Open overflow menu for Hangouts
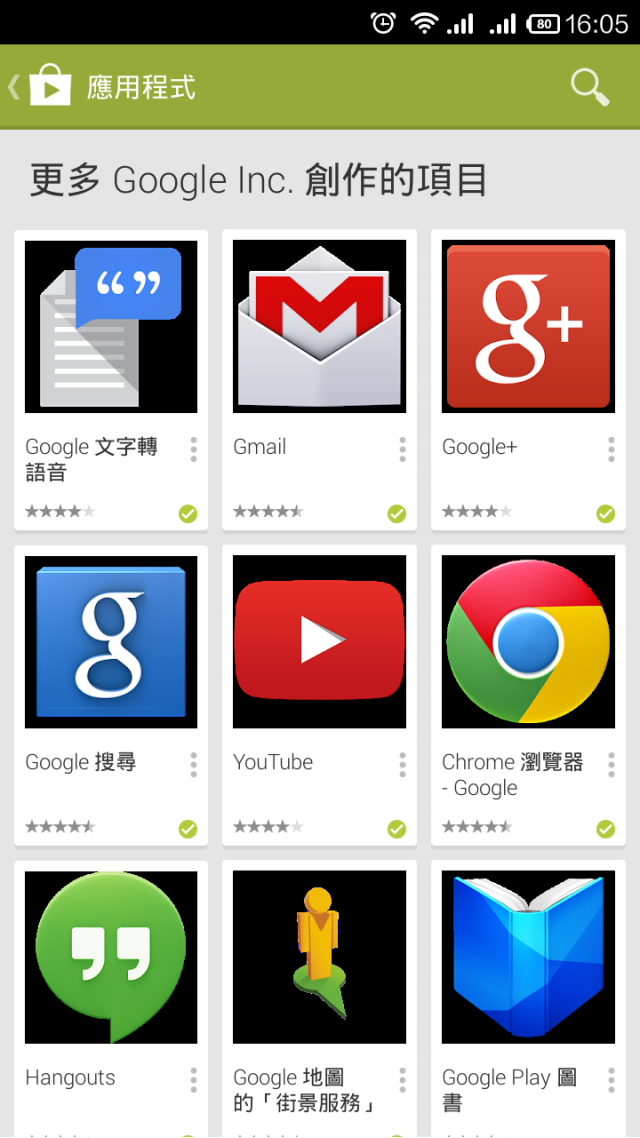 [193, 1080]
